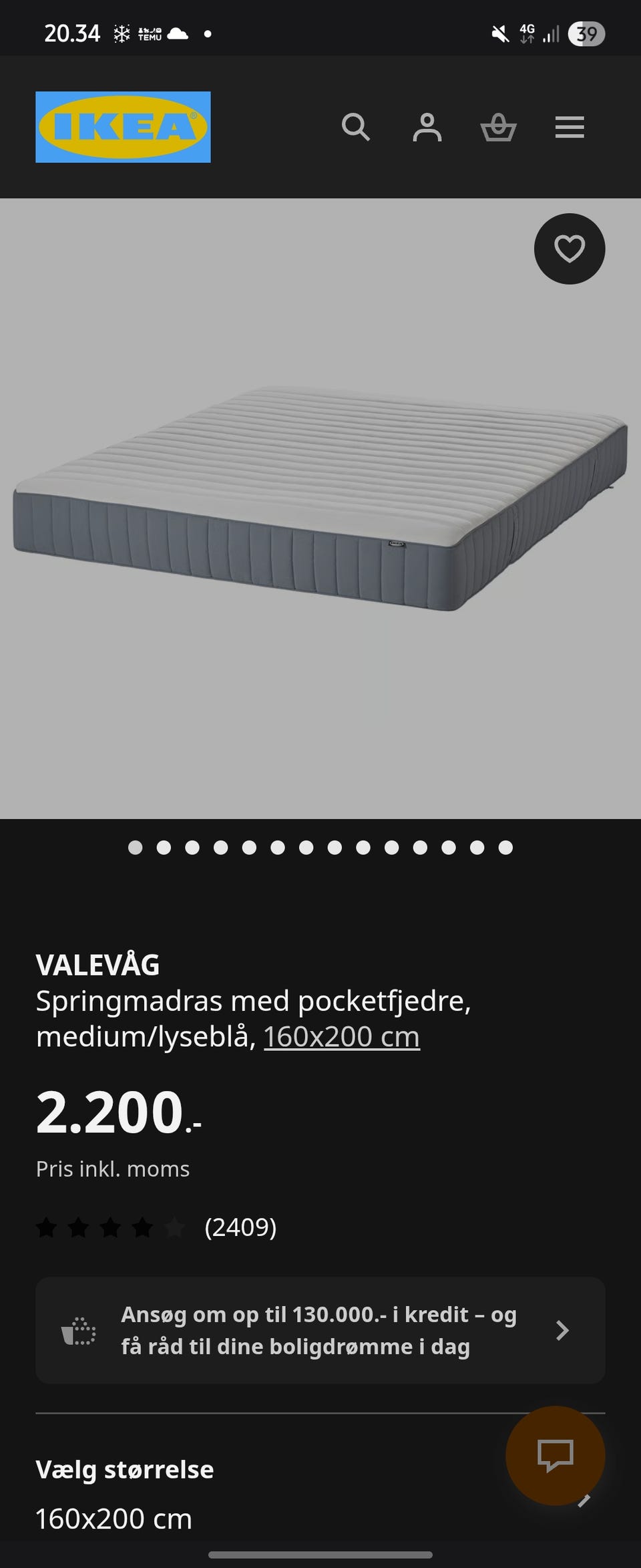641x1568 pixels.
Task: Add the VALEVÅG mattress to favorites
Action: click(x=570, y=249)
